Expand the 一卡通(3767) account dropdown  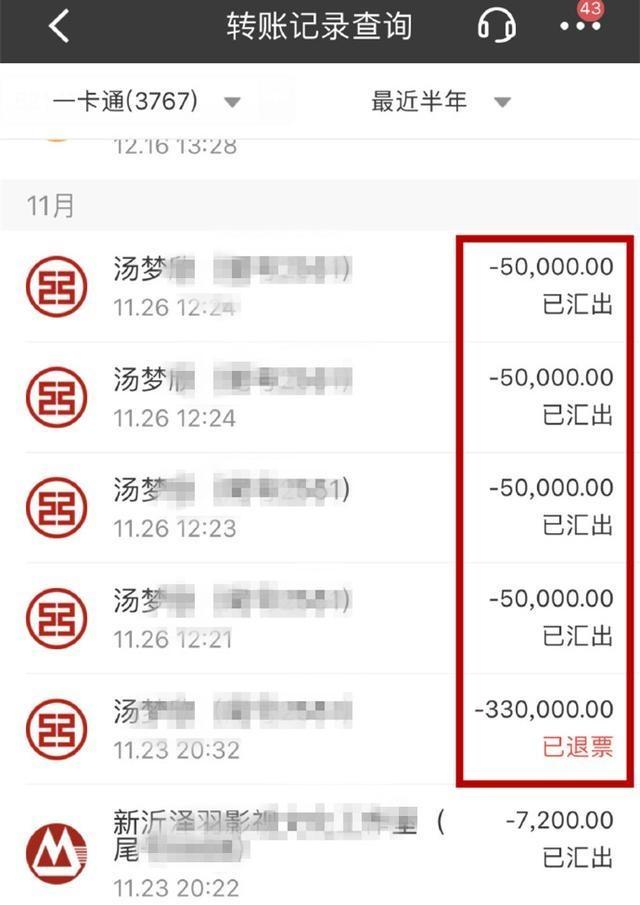point(146,102)
